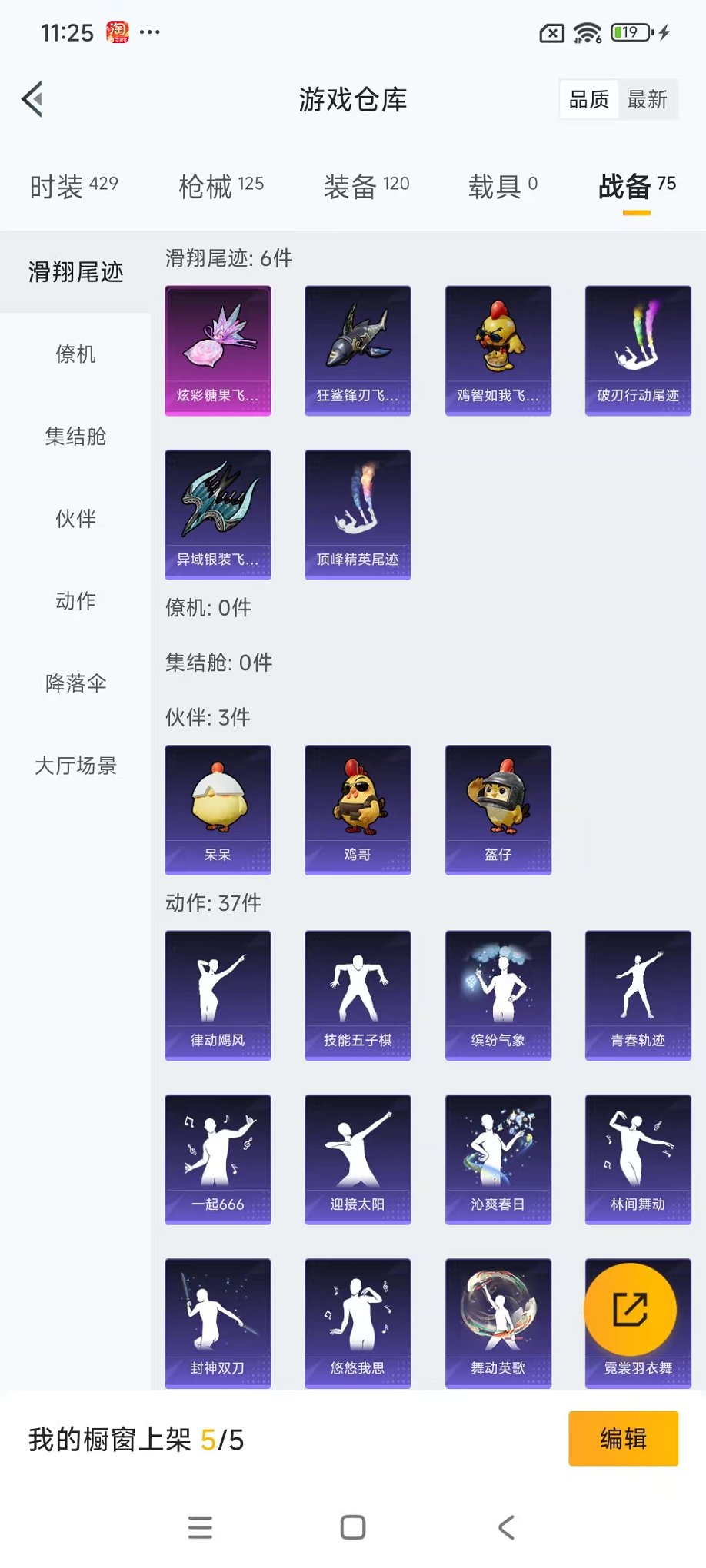Image resolution: width=706 pixels, height=1568 pixels.
Task: Tap the system back triangle button
Action: pos(505,1528)
